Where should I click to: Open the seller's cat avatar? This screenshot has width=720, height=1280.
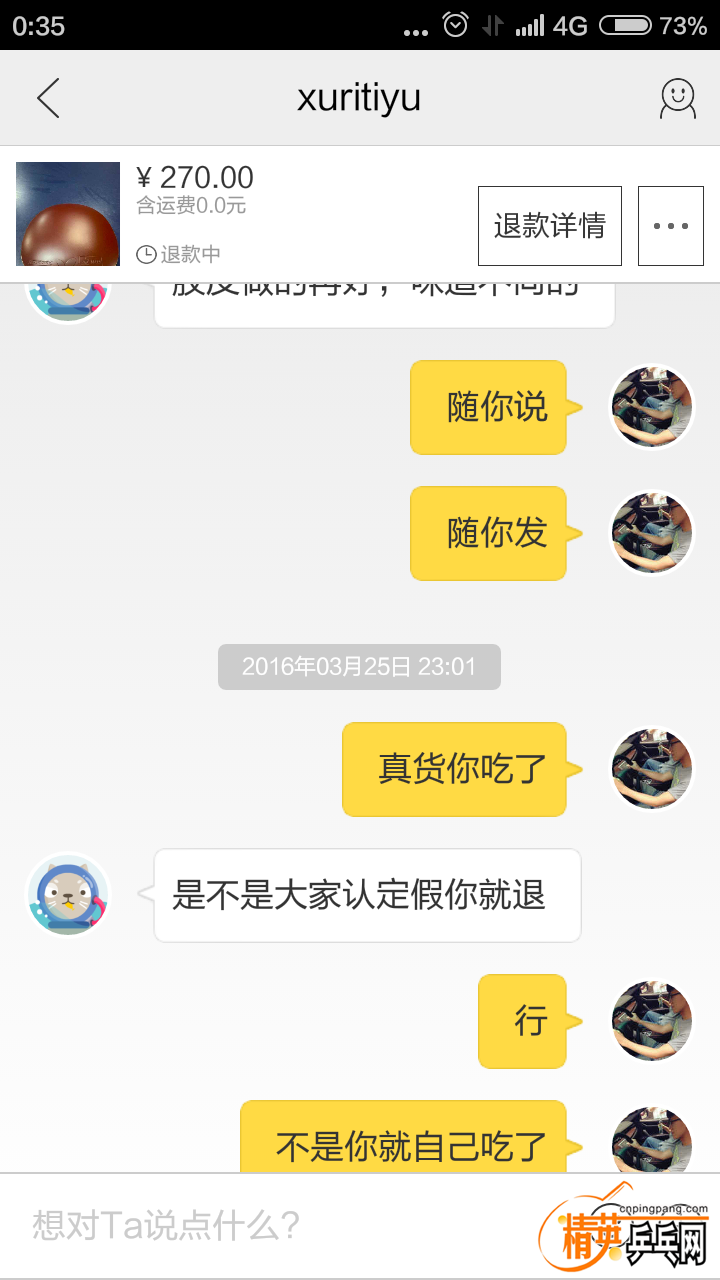coord(68,895)
